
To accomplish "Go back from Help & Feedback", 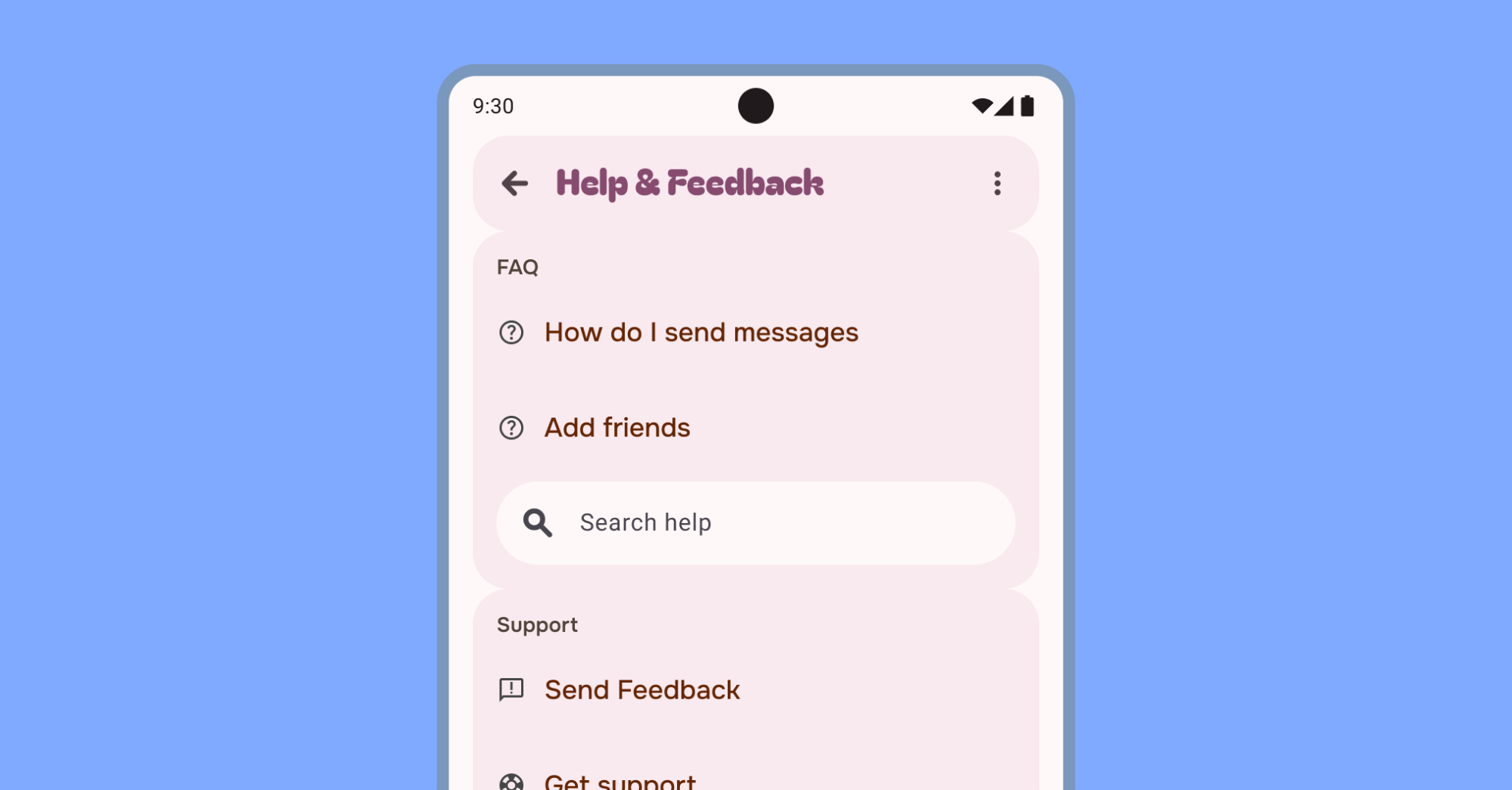I will point(515,183).
